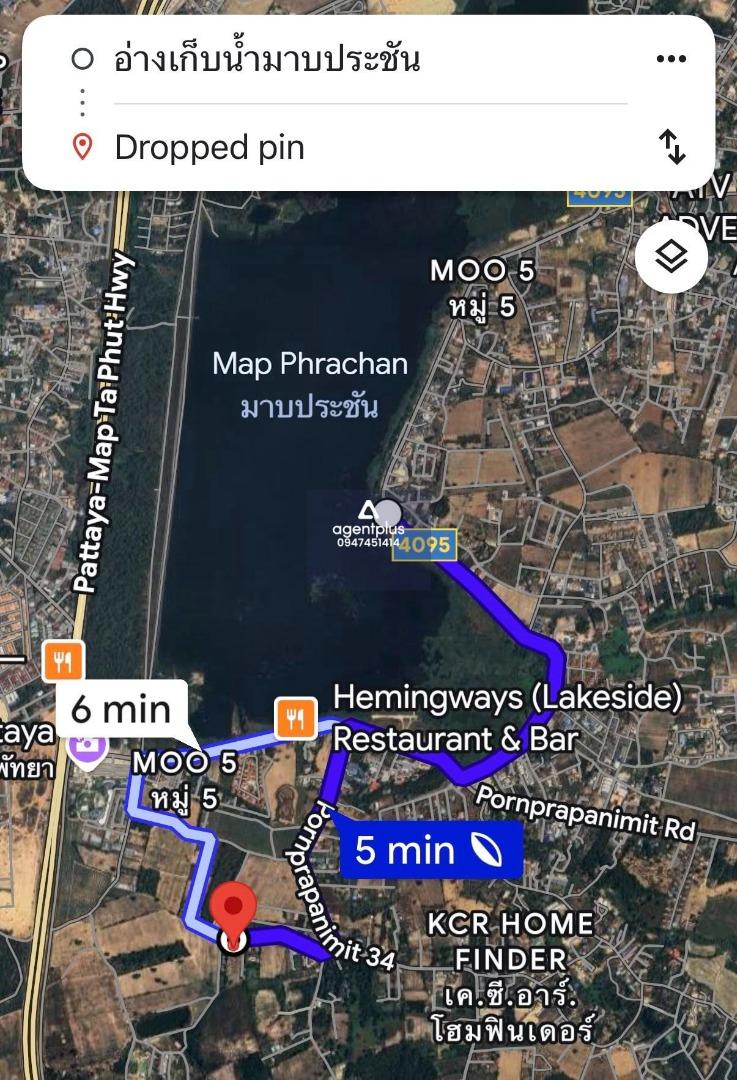Select the starting point circle indicator
The width and height of the screenshot is (737, 1080).
pos(82,60)
